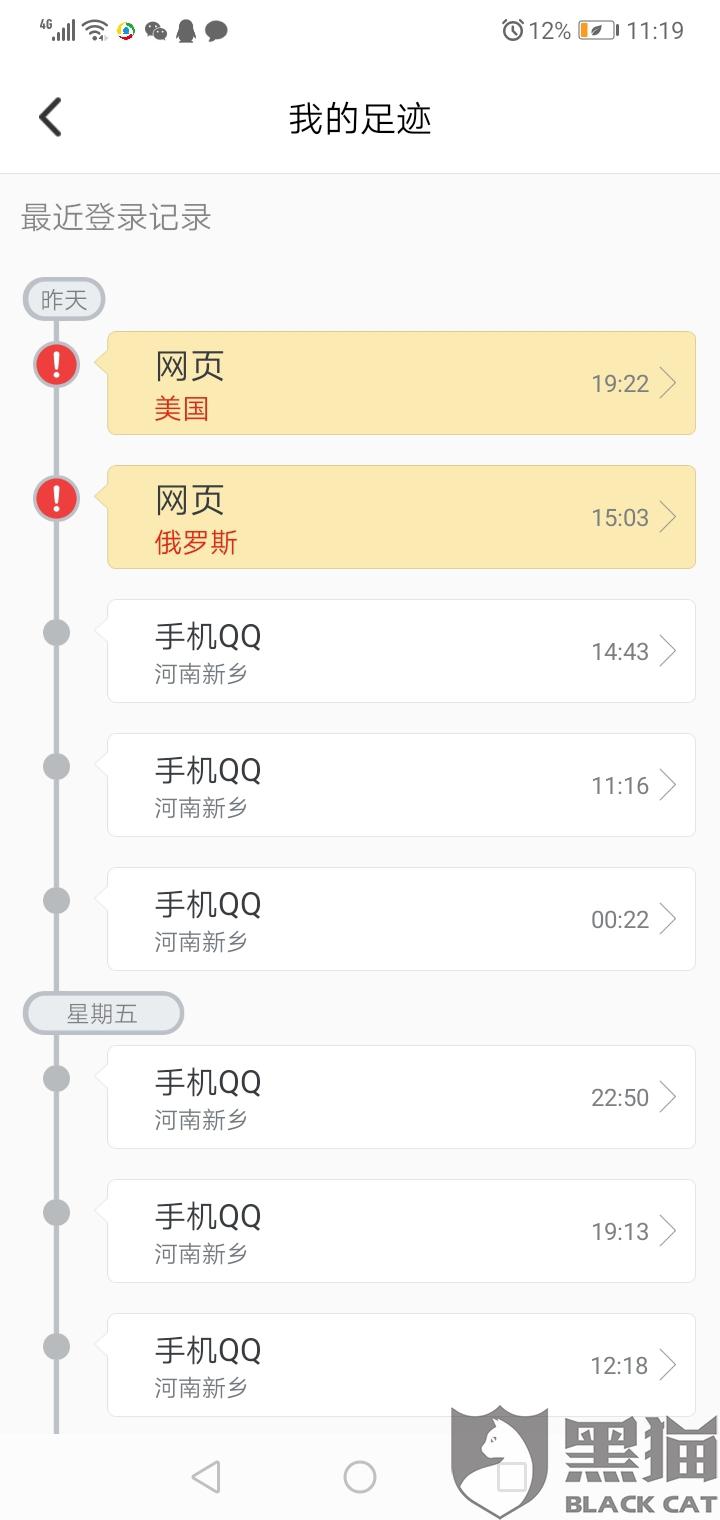Open the 美国 web login at 19:22
Screen dimensions: 720x1520
401,383
